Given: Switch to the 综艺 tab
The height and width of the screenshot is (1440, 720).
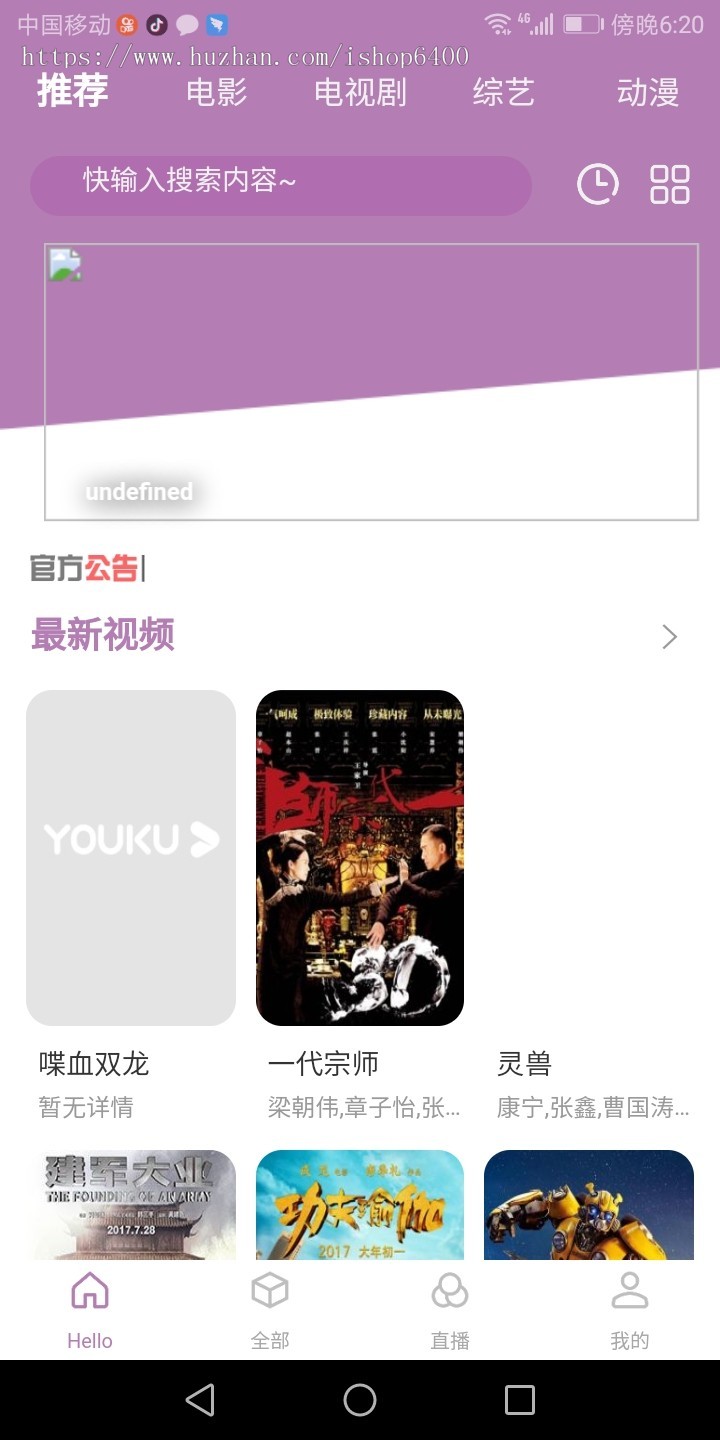Looking at the screenshot, I should 504,92.
